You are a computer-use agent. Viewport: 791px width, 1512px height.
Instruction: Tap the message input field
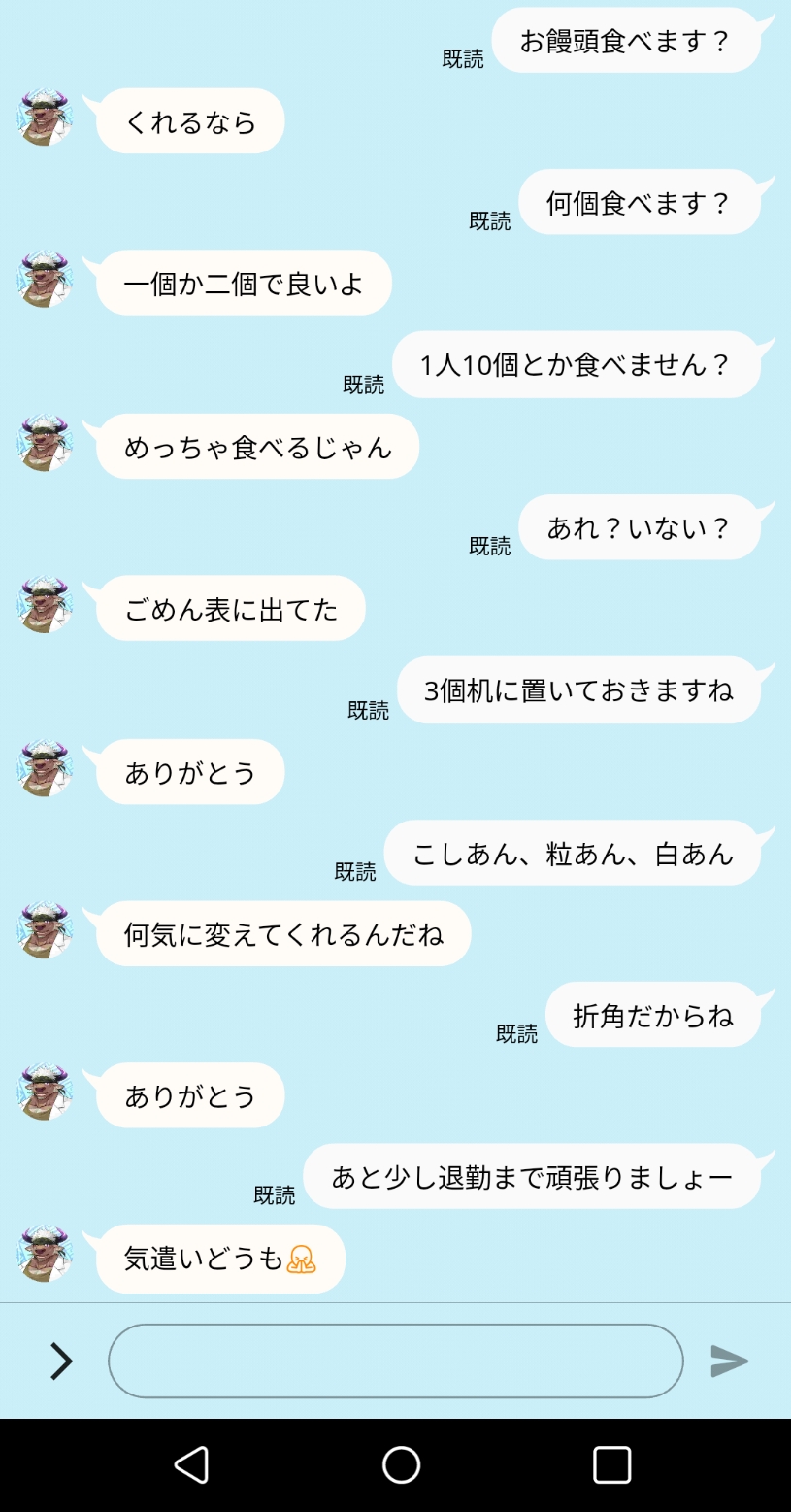click(x=395, y=1361)
